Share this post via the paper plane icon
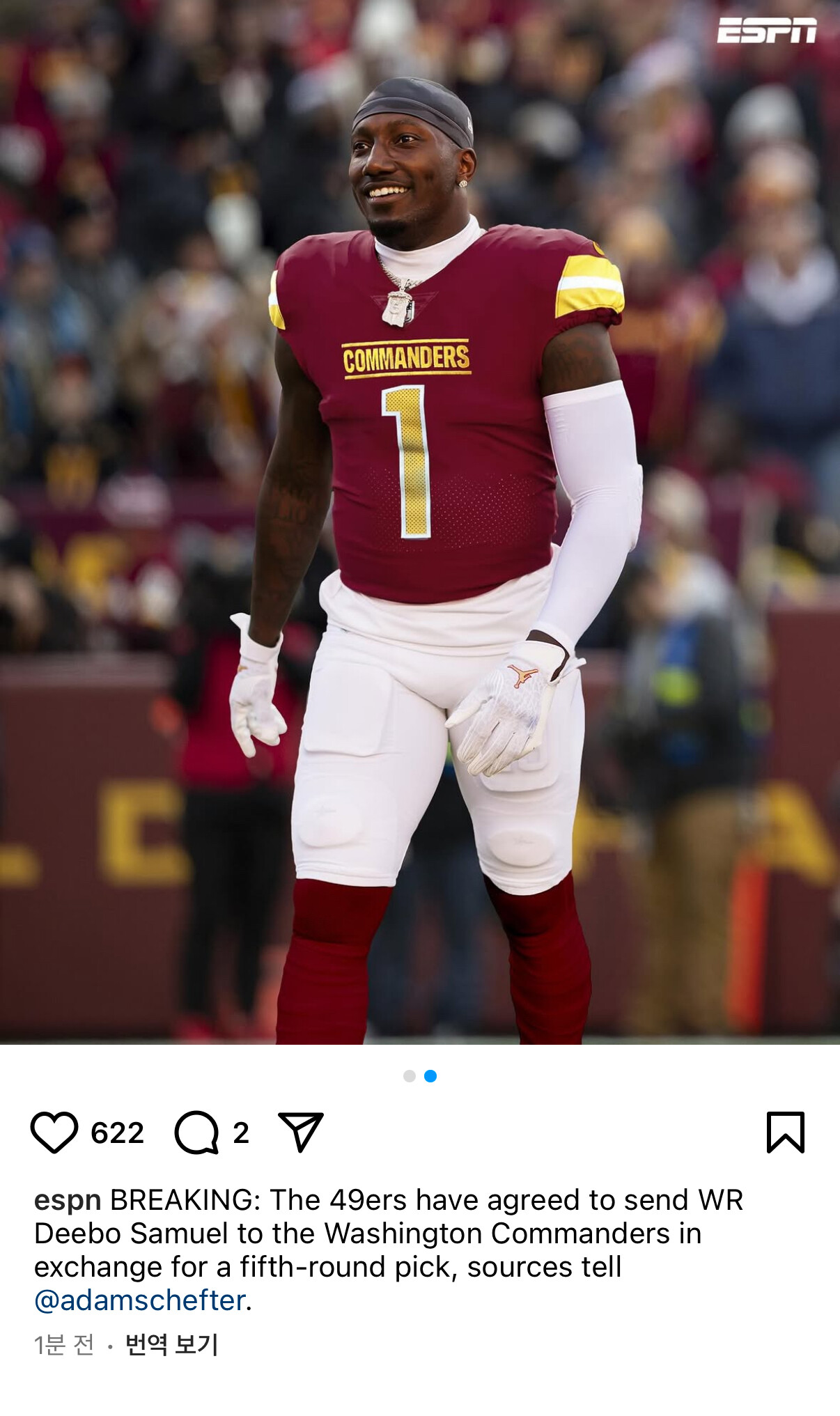The height and width of the screenshot is (1416, 840). tap(300, 1132)
